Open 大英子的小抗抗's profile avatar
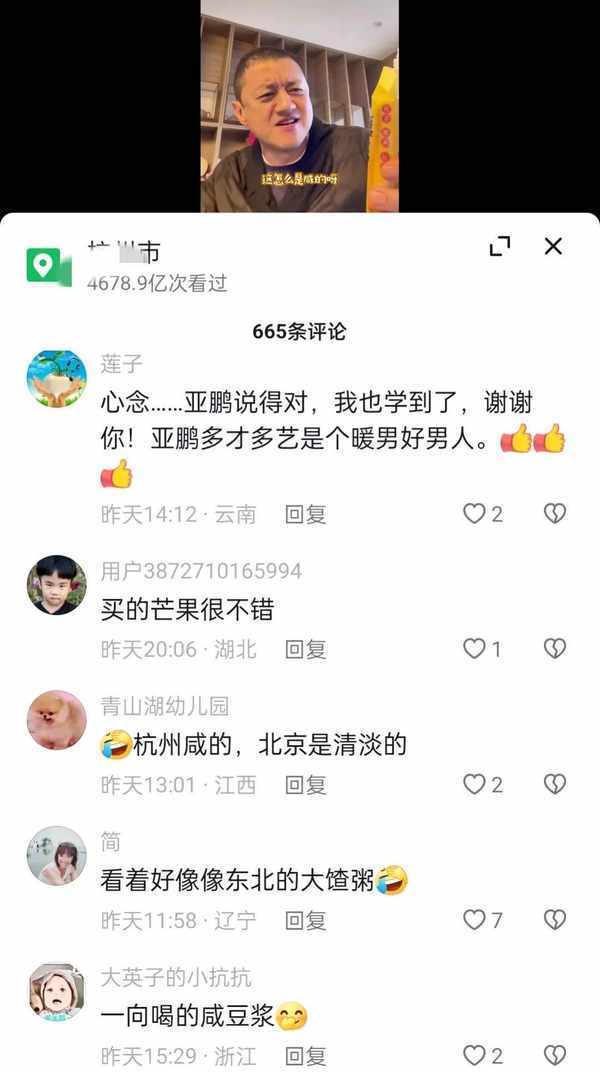Screen dimensions: 600x1072 pyautogui.click(x=56, y=992)
